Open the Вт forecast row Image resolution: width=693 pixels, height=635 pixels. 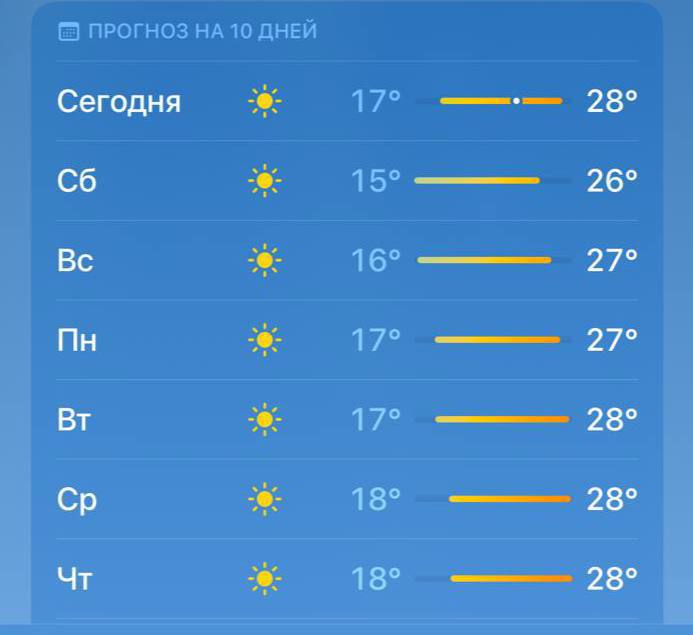pos(346,419)
